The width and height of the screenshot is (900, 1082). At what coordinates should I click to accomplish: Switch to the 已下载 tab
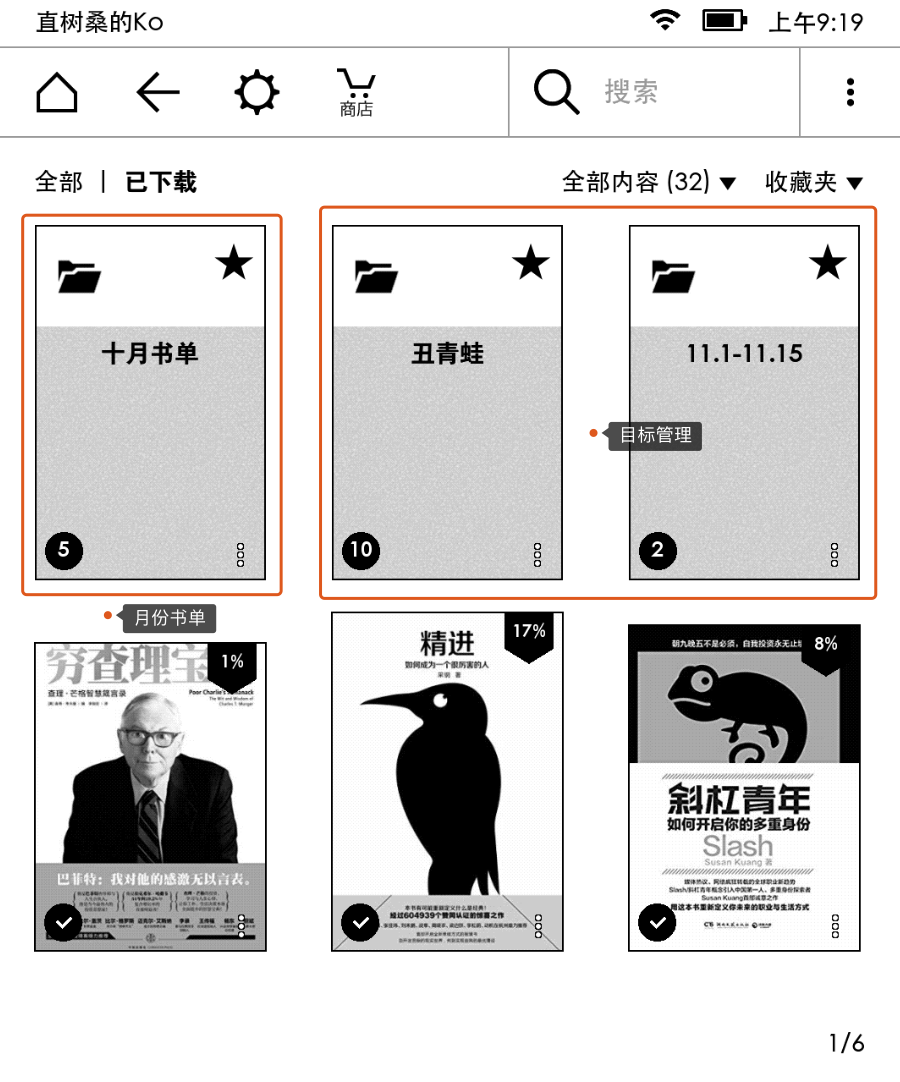coord(160,182)
